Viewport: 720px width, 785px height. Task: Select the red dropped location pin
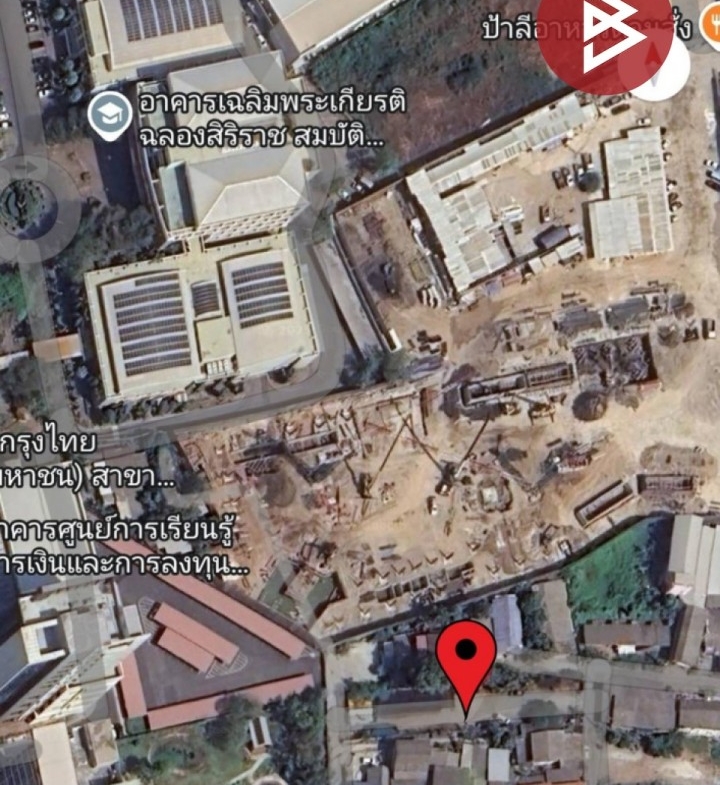pos(466,655)
